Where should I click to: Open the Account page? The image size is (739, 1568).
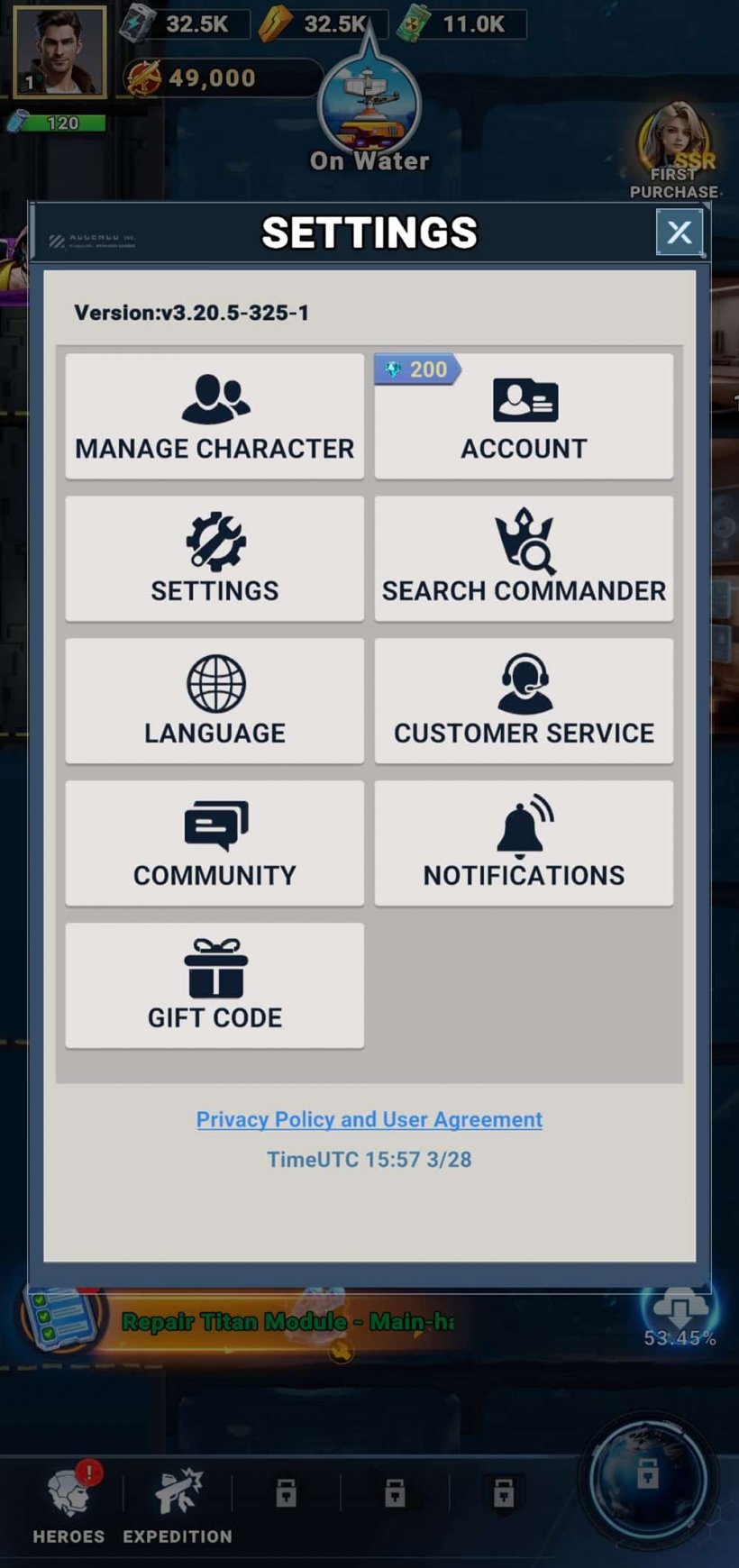pos(524,416)
